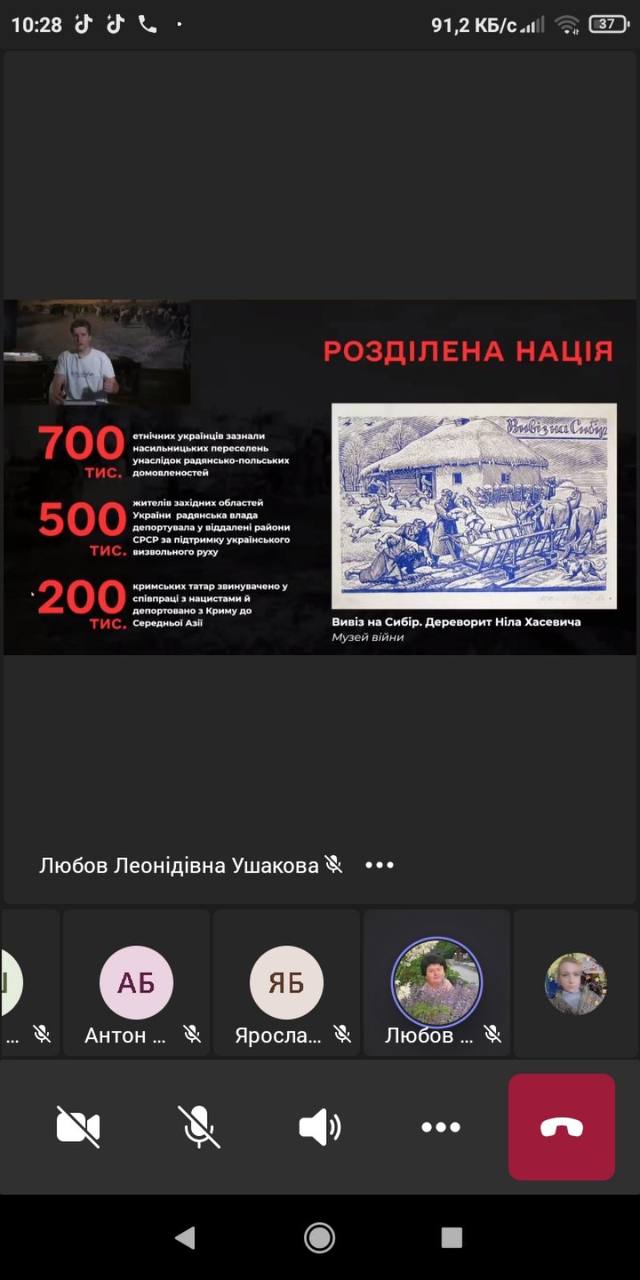Tap the speaker audio button
640x1280 pixels.
320,1127
